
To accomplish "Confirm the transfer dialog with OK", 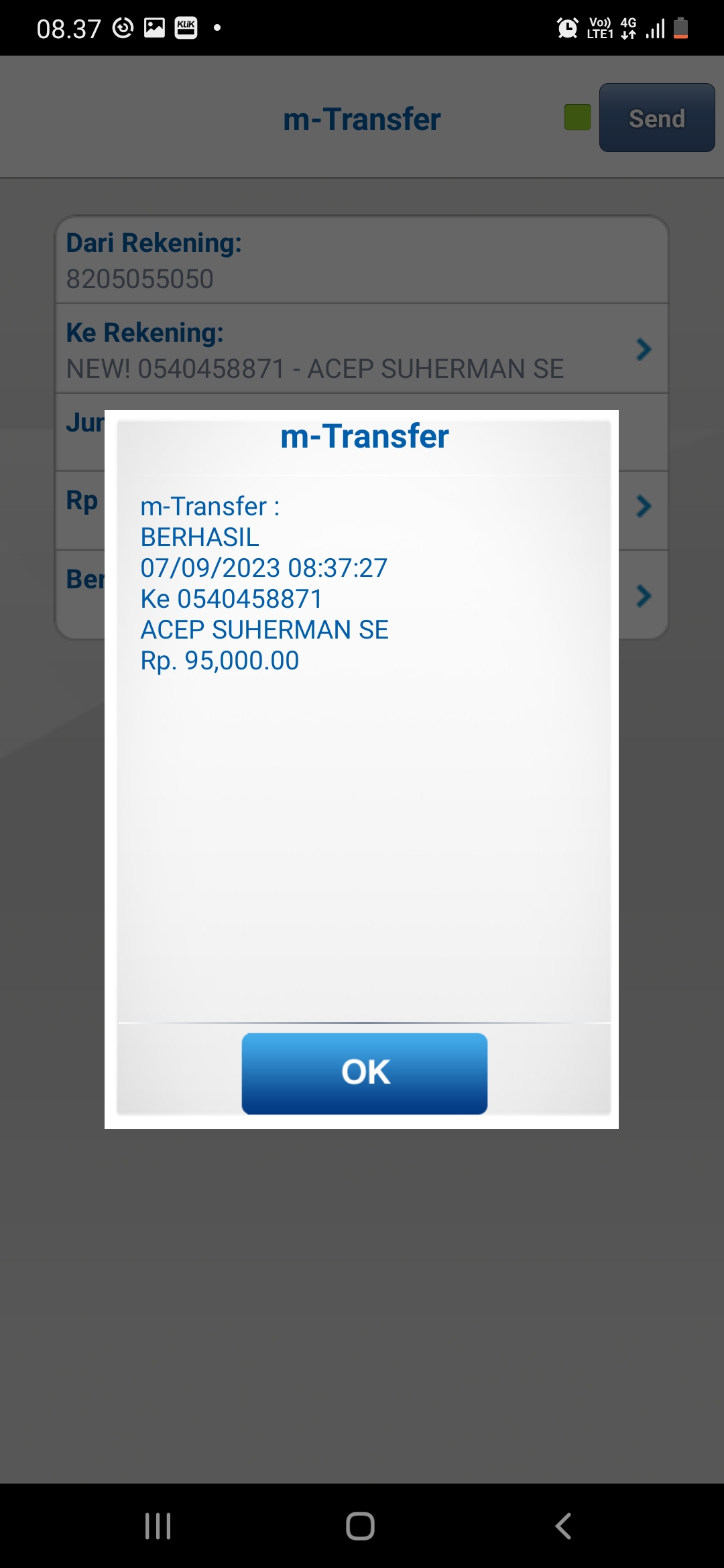I will [x=364, y=1073].
